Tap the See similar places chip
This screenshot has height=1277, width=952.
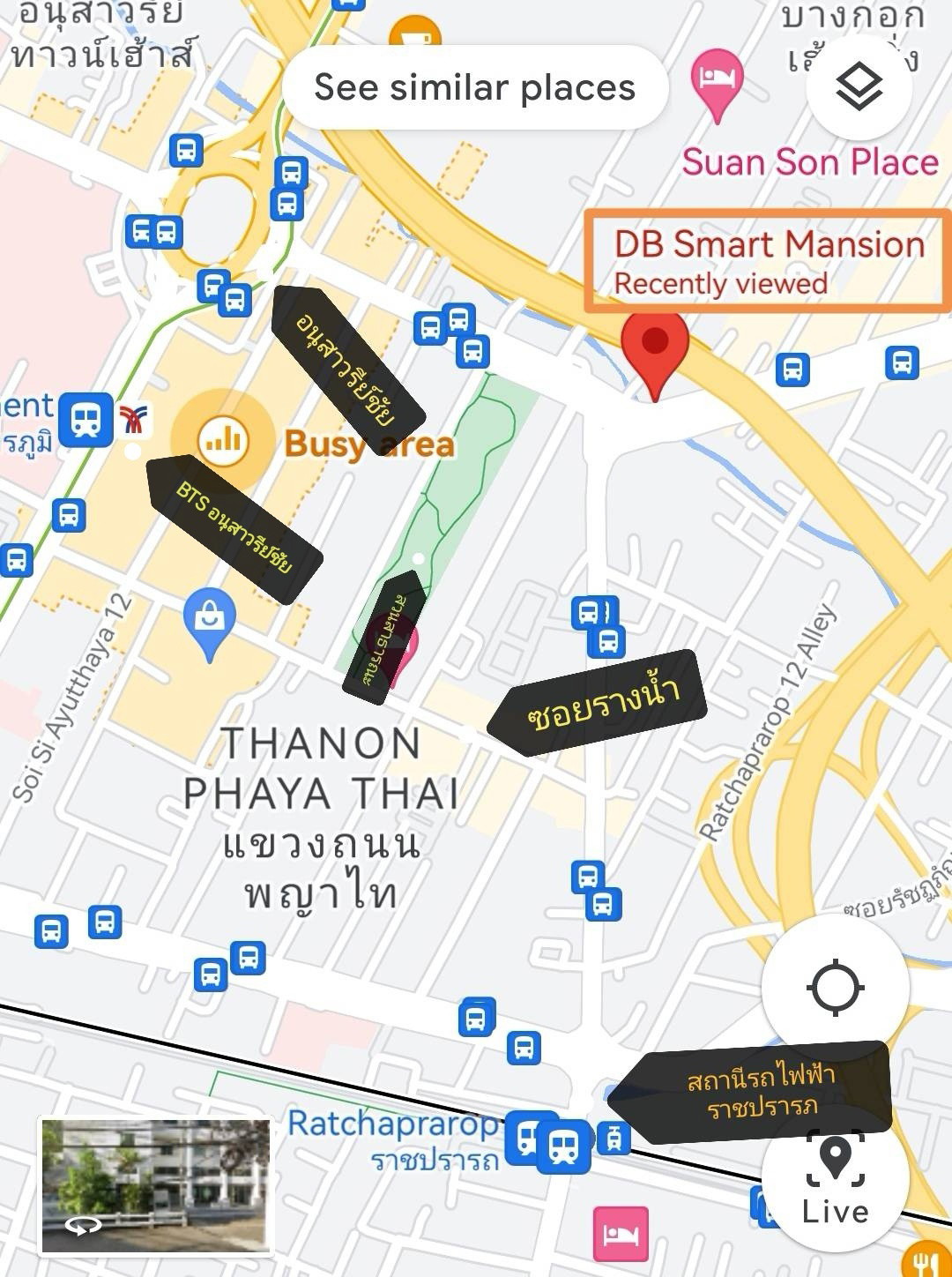coord(474,87)
